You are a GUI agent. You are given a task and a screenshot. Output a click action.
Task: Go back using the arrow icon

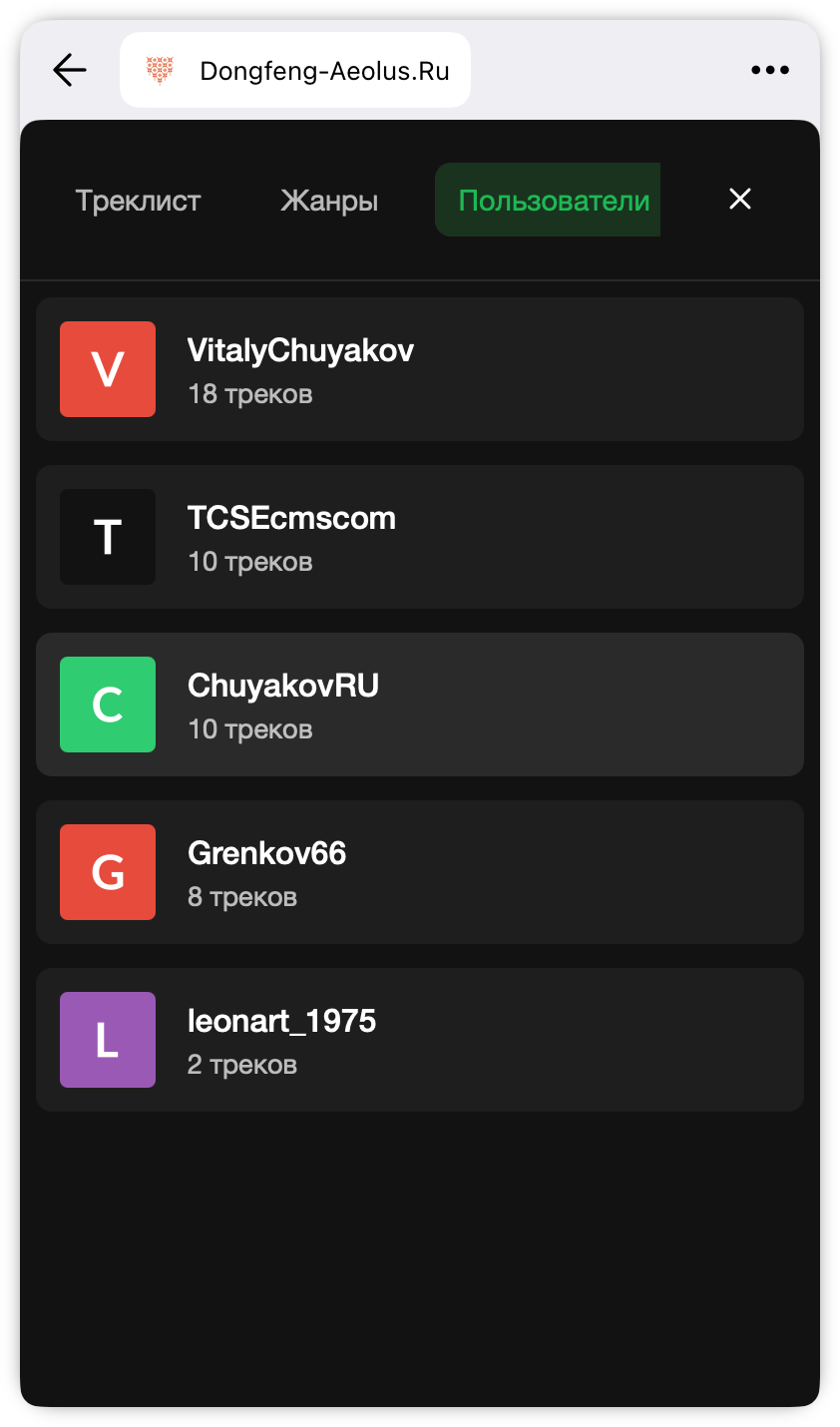pos(70,70)
